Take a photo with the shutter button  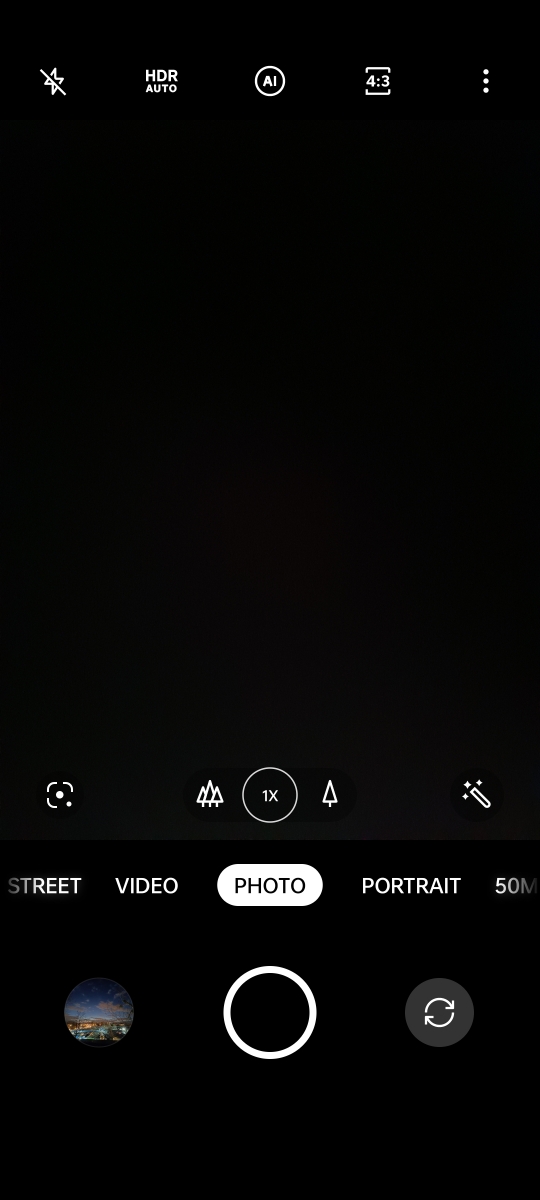[270, 1012]
